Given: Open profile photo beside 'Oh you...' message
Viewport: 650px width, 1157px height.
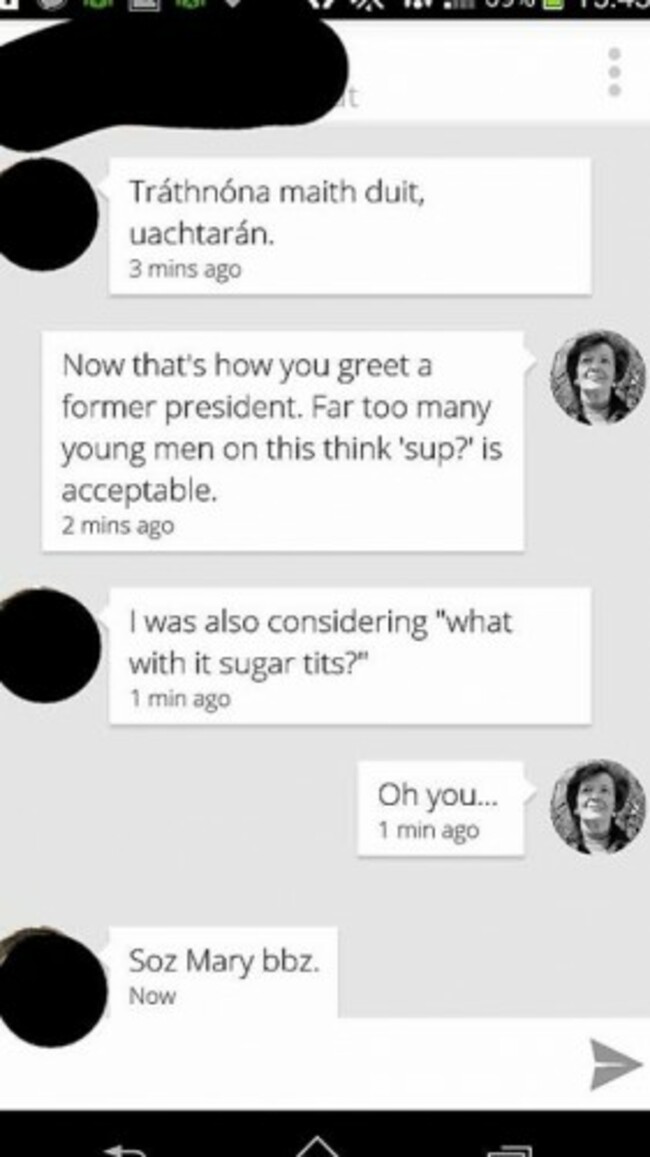Looking at the screenshot, I should pyautogui.click(x=597, y=807).
